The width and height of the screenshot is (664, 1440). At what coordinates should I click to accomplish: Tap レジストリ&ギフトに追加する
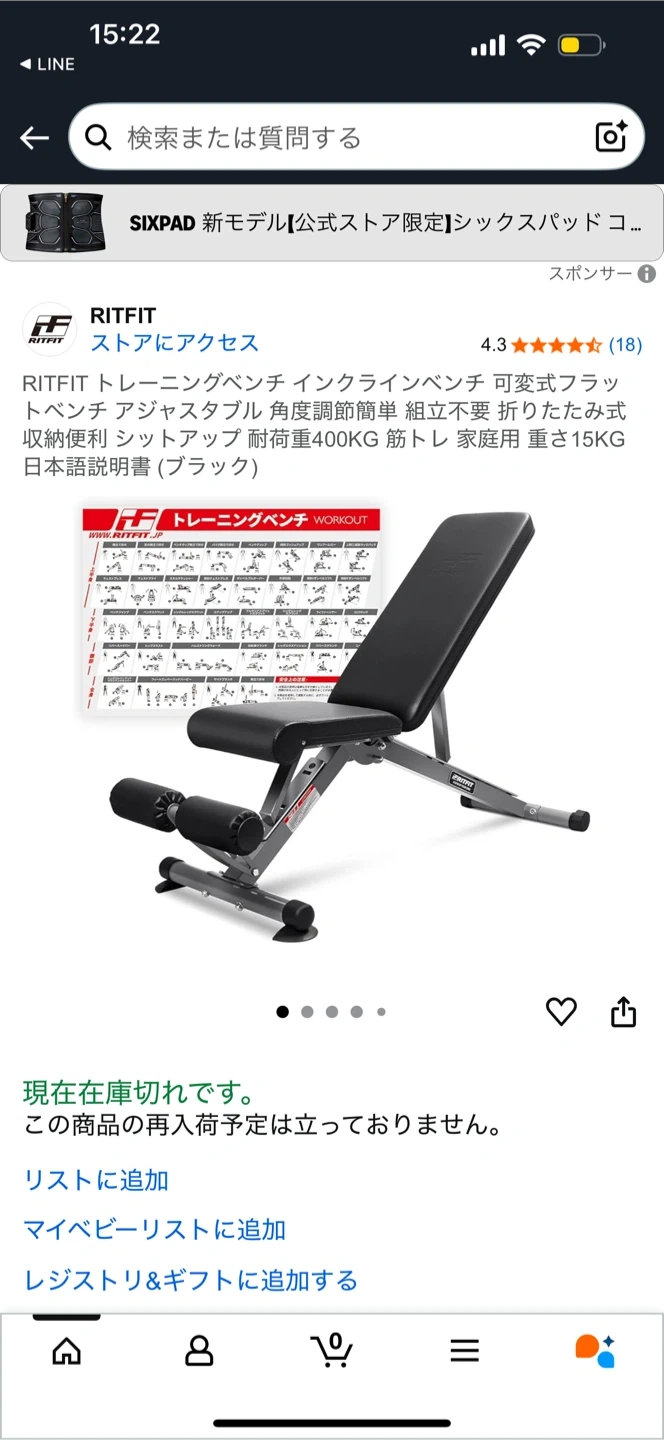coord(191,1280)
